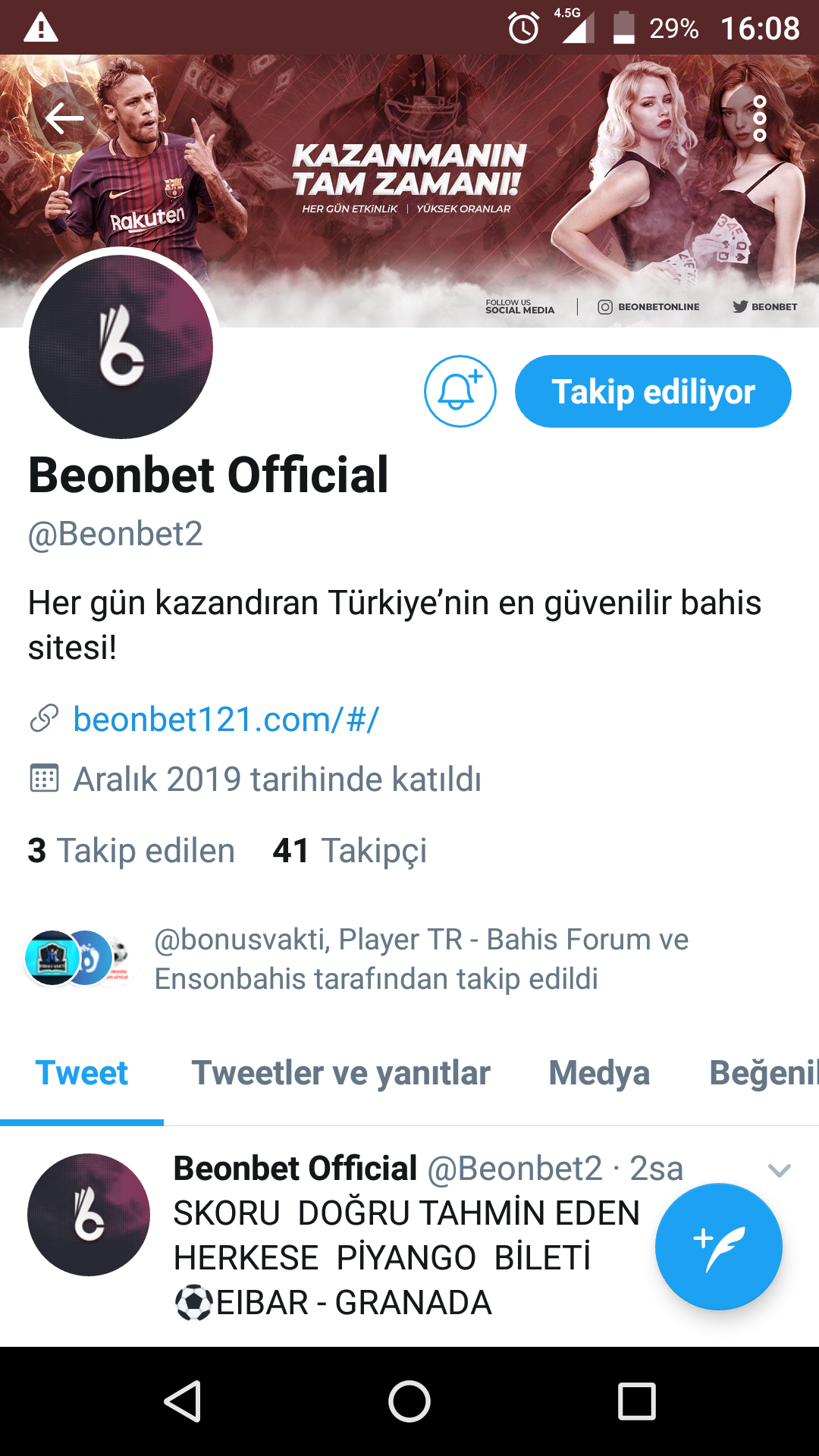Open the three-dot overflow menu
The height and width of the screenshot is (1456, 819).
pyautogui.click(x=759, y=118)
